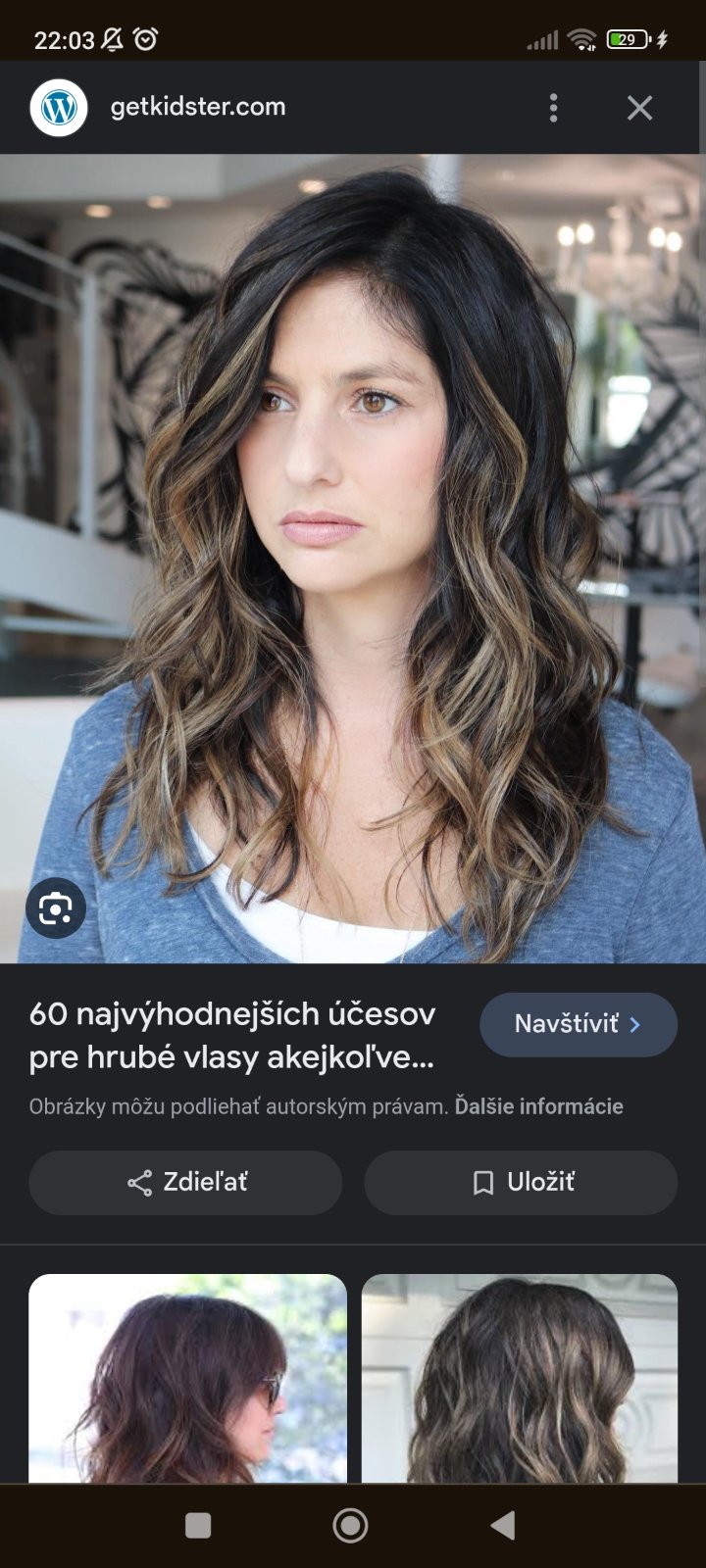Search this image with Google Lens
This screenshot has width=706, height=1568.
[56, 909]
